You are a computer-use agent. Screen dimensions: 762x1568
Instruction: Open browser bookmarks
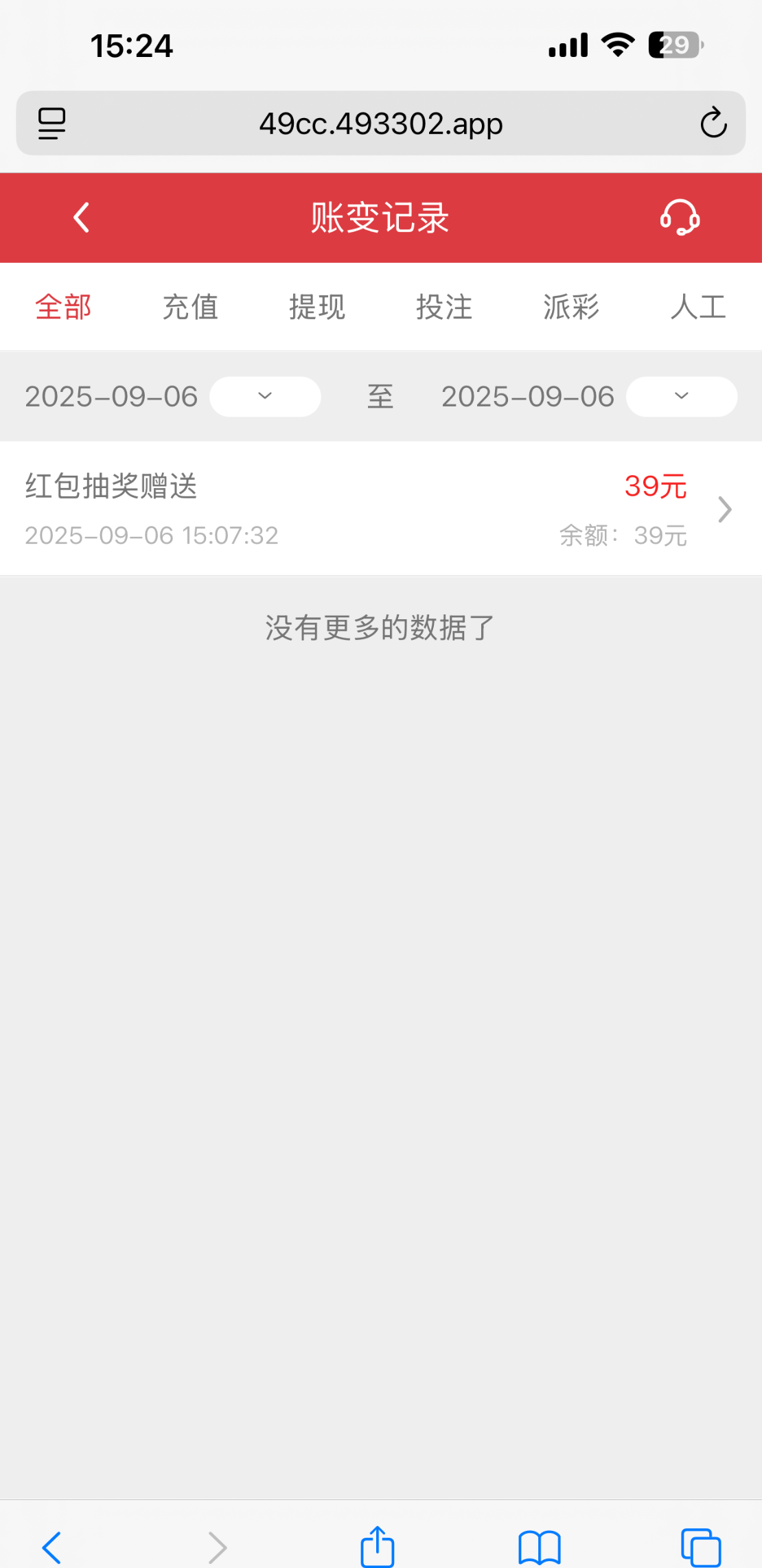tap(540, 1547)
